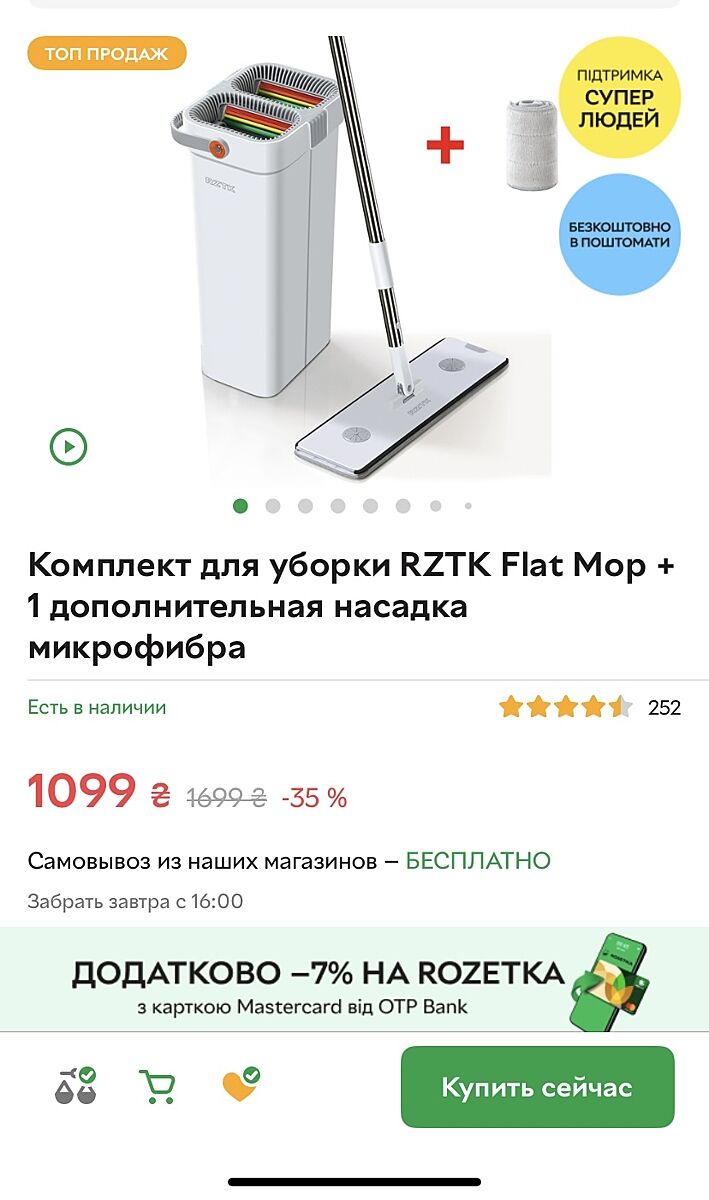
Task: Add the mop set to cart
Action: tap(157, 1086)
